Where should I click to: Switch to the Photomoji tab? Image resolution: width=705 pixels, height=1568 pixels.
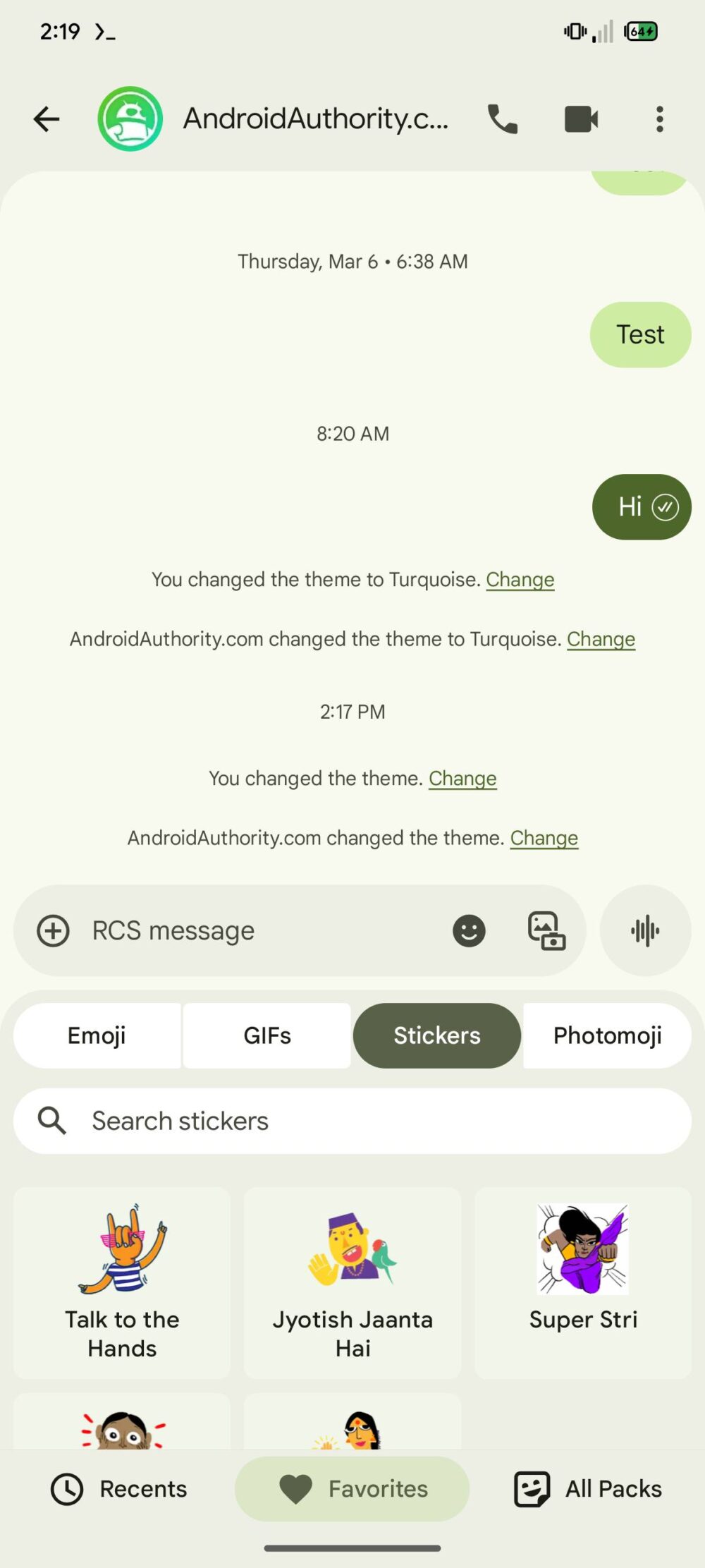(607, 1035)
